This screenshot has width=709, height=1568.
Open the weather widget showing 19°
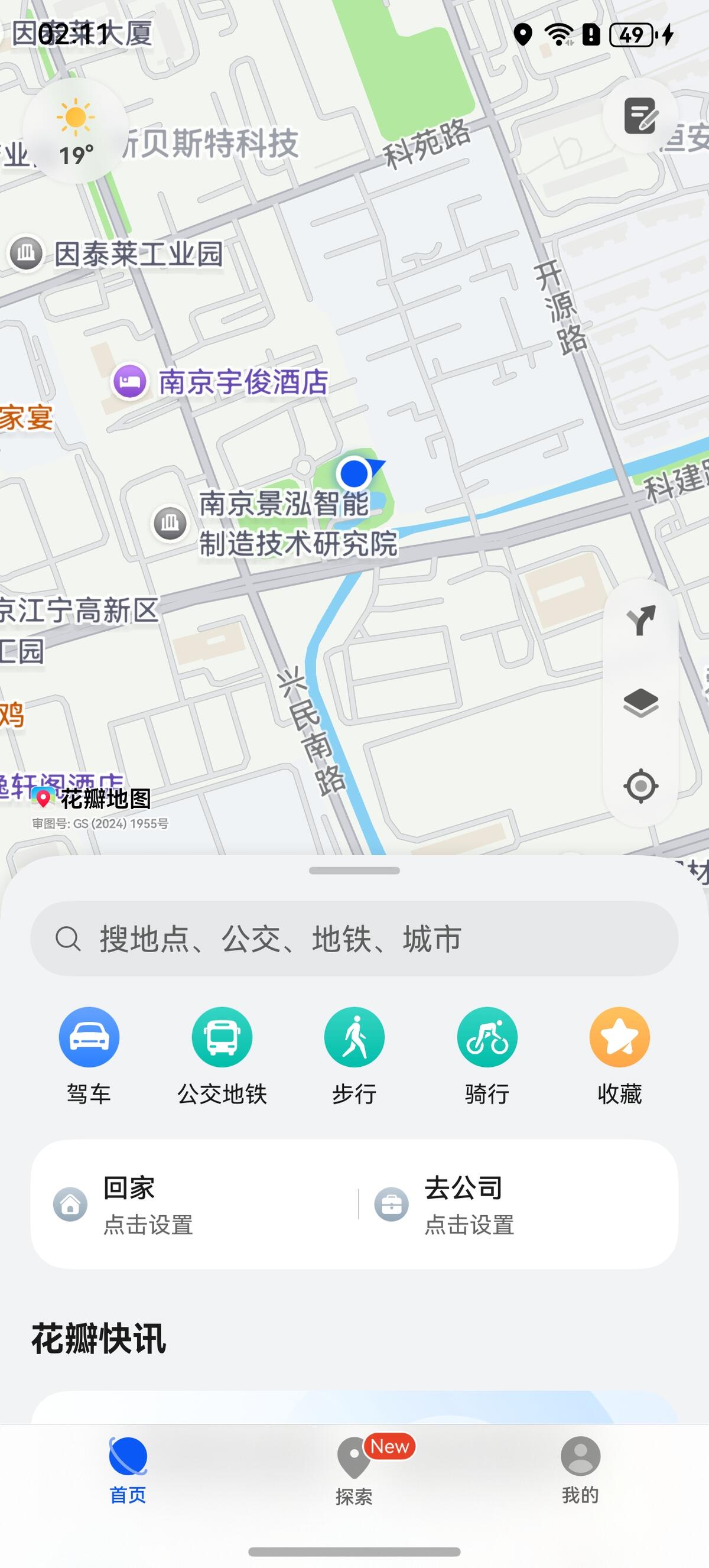(76, 131)
